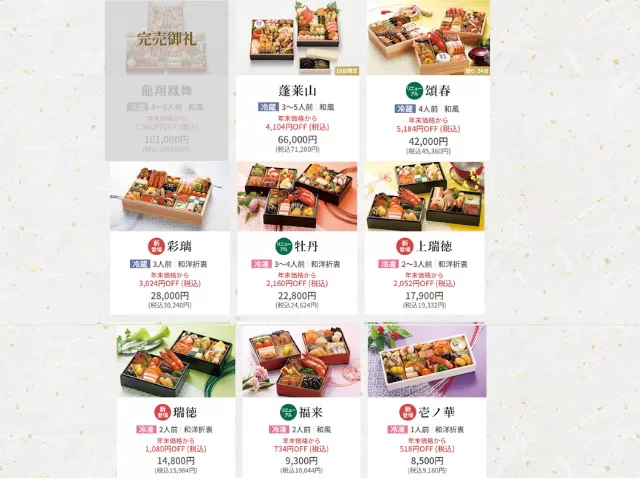Open the 上瑞徳 osechi product
This screenshot has width=640, height=480.
click(x=427, y=246)
